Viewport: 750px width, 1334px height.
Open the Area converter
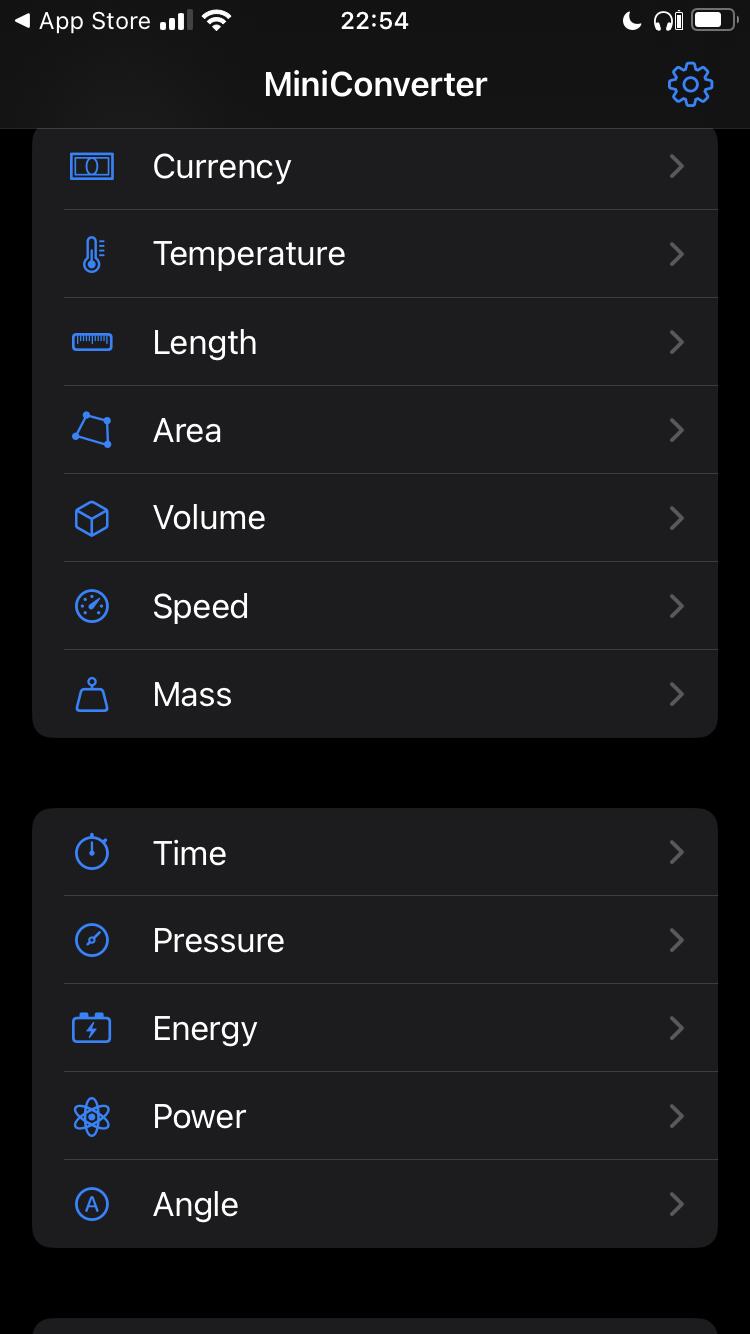(375, 430)
